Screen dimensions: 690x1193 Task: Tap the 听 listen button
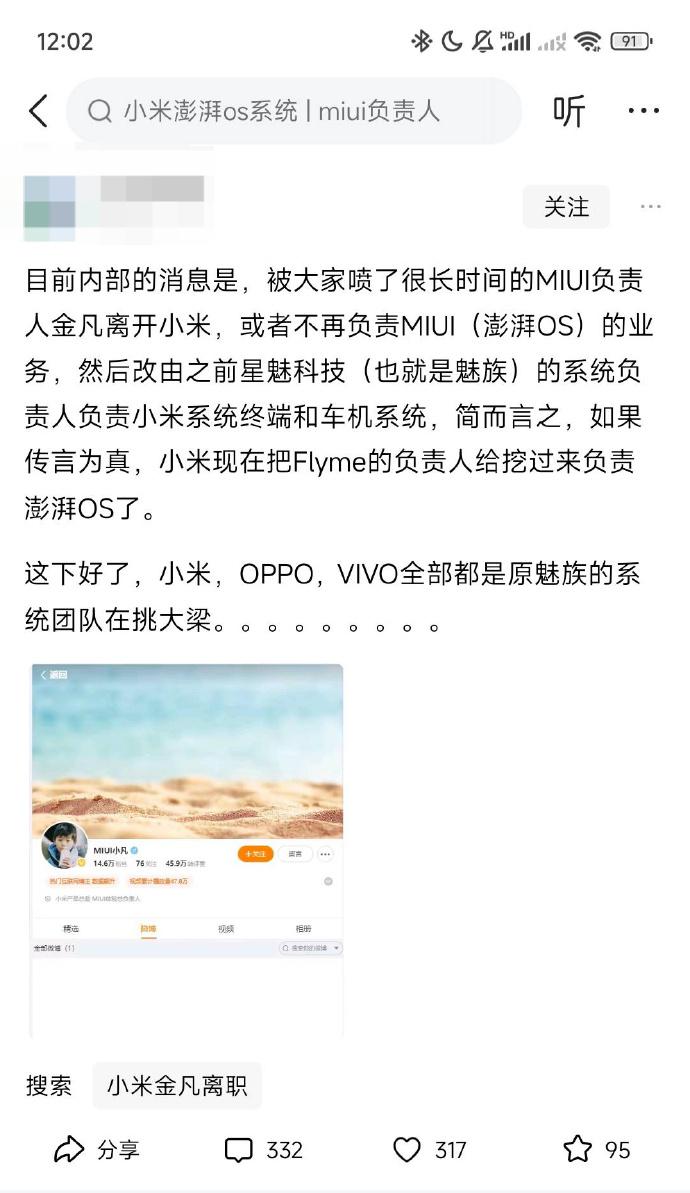coord(569,111)
